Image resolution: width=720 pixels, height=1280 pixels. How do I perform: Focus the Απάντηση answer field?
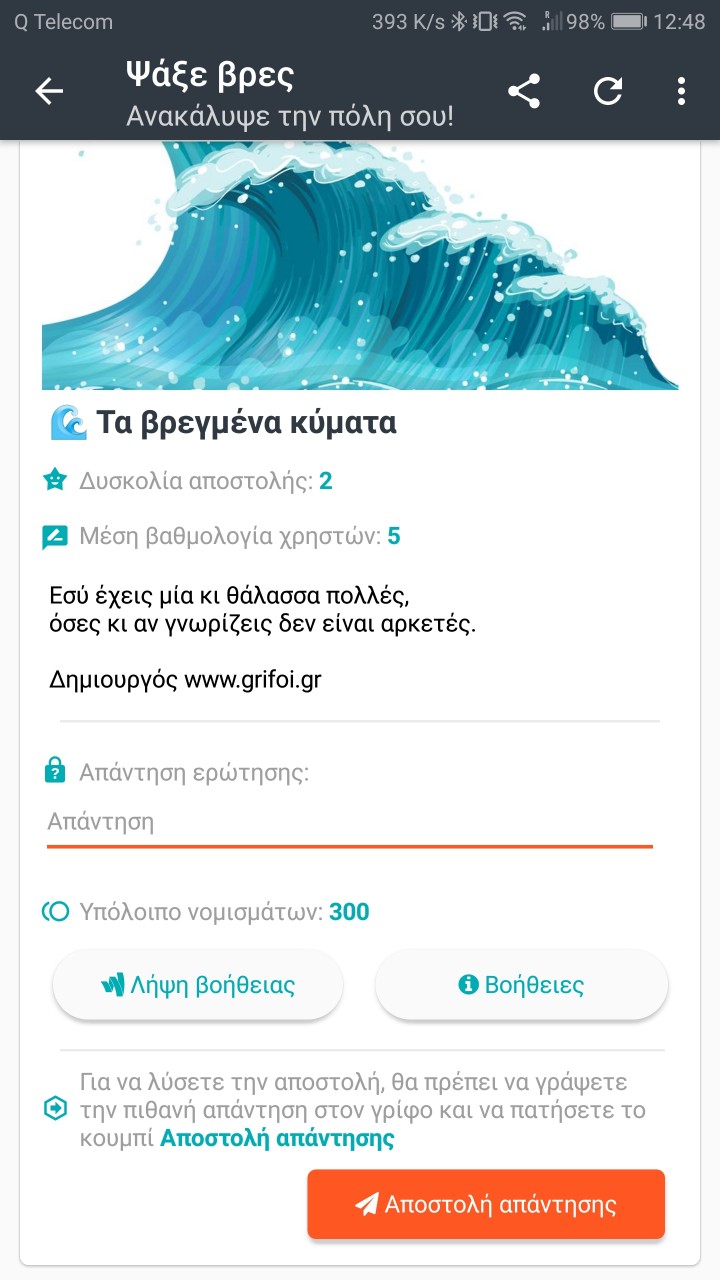pos(349,823)
